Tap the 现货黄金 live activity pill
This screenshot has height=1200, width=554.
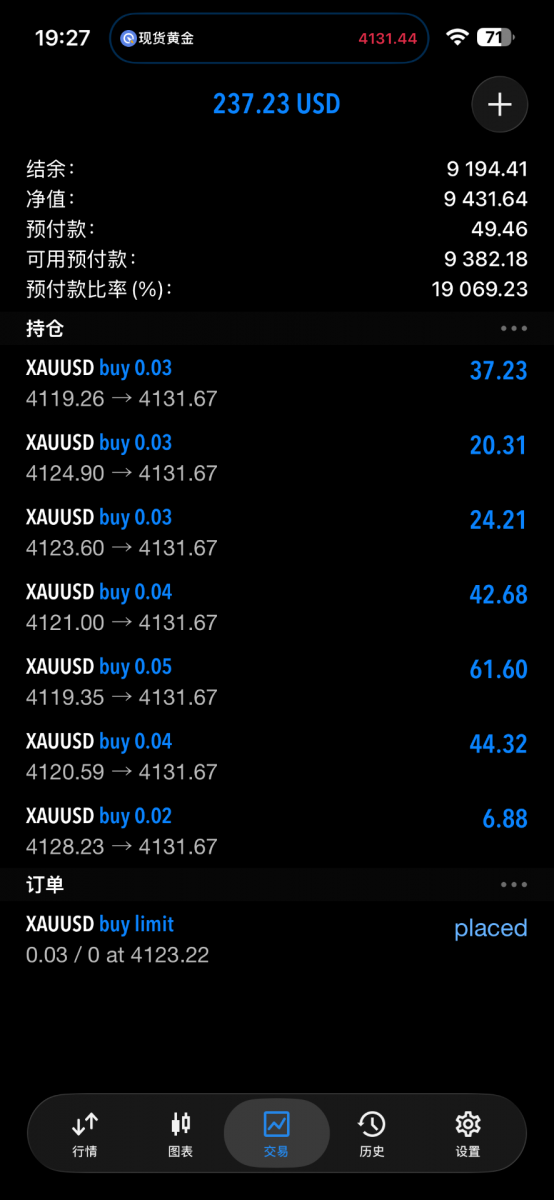coord(269,39)
